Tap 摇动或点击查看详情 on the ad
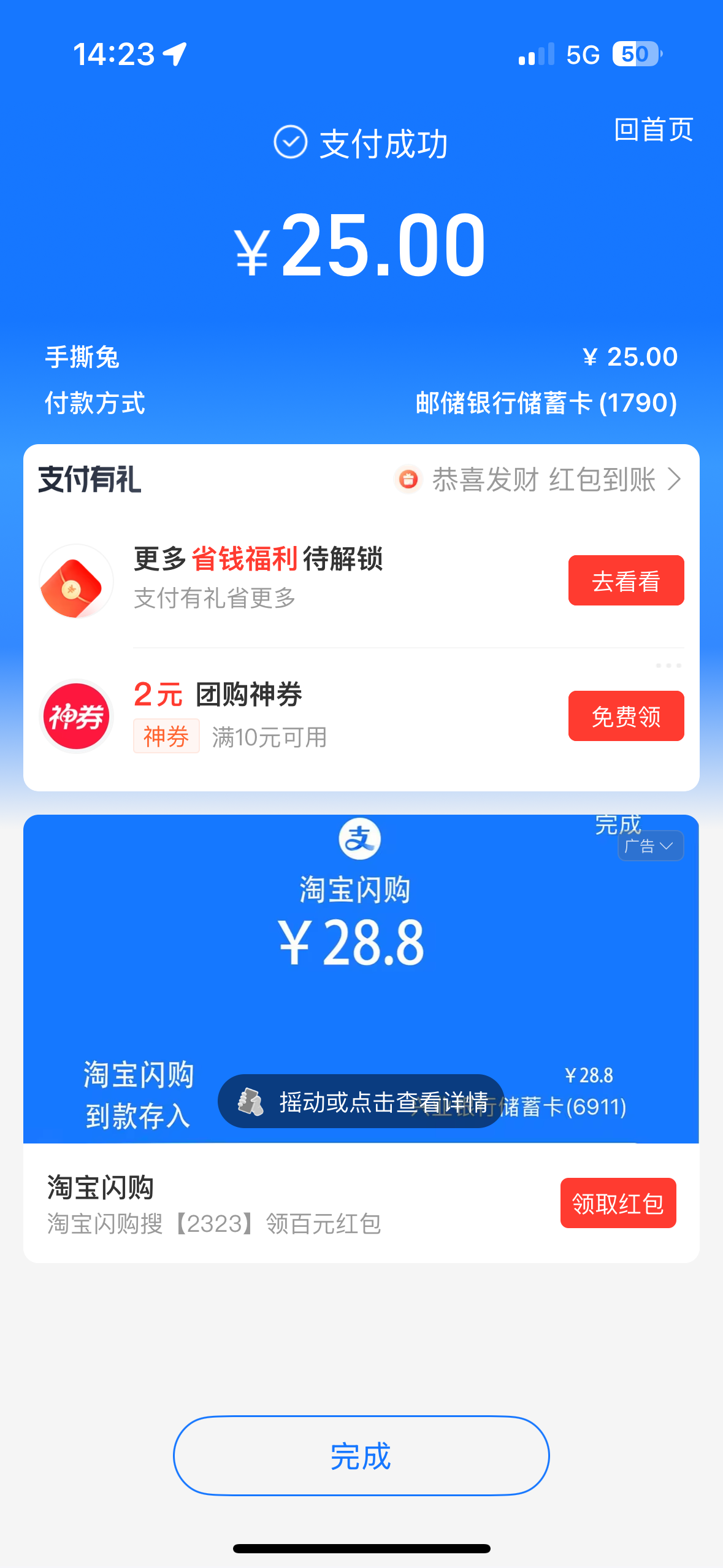The image size is (723, 1568). (361, 1102)
